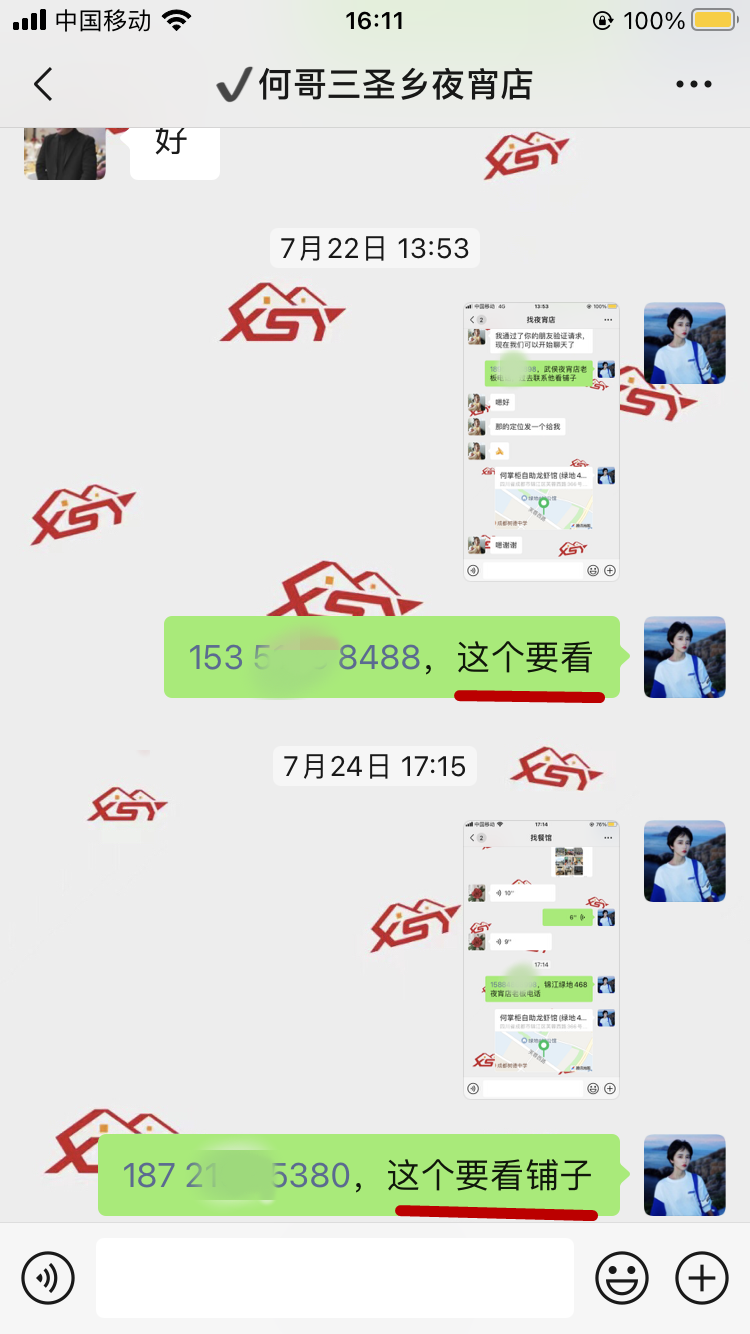Open the chat info overflow menu
This screenshot has height=1334, width=750.
pyautogui.click(x=693, y=85)
